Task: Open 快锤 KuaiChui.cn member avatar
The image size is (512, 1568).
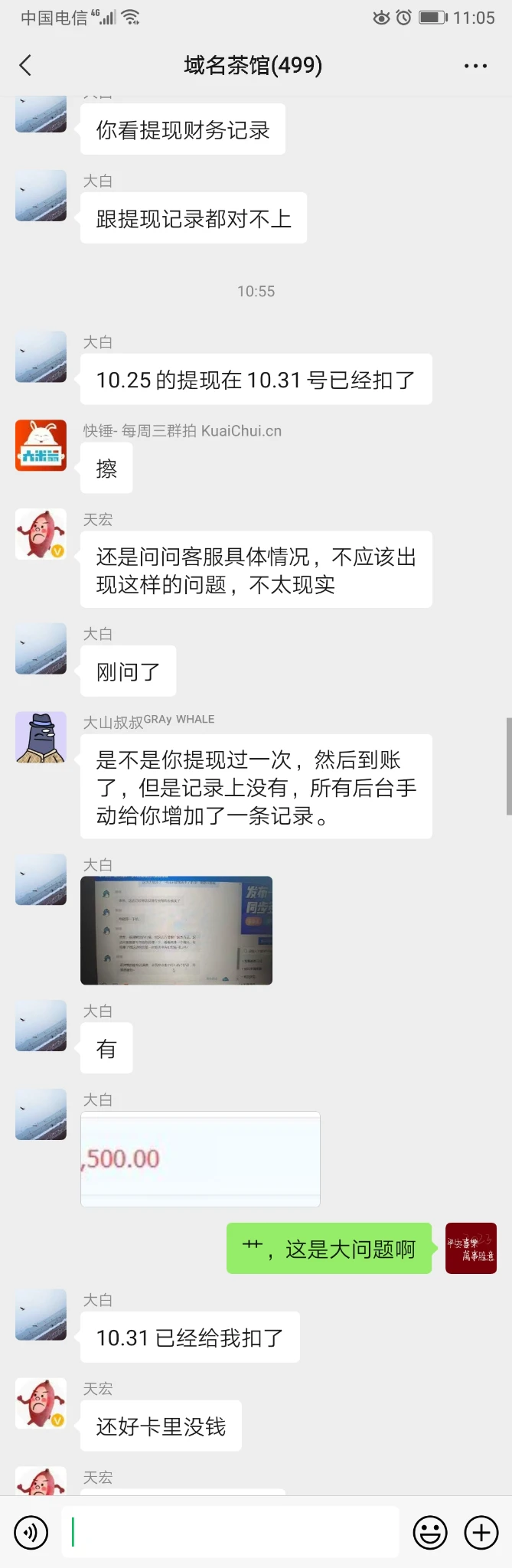Action: click(41, 445)
